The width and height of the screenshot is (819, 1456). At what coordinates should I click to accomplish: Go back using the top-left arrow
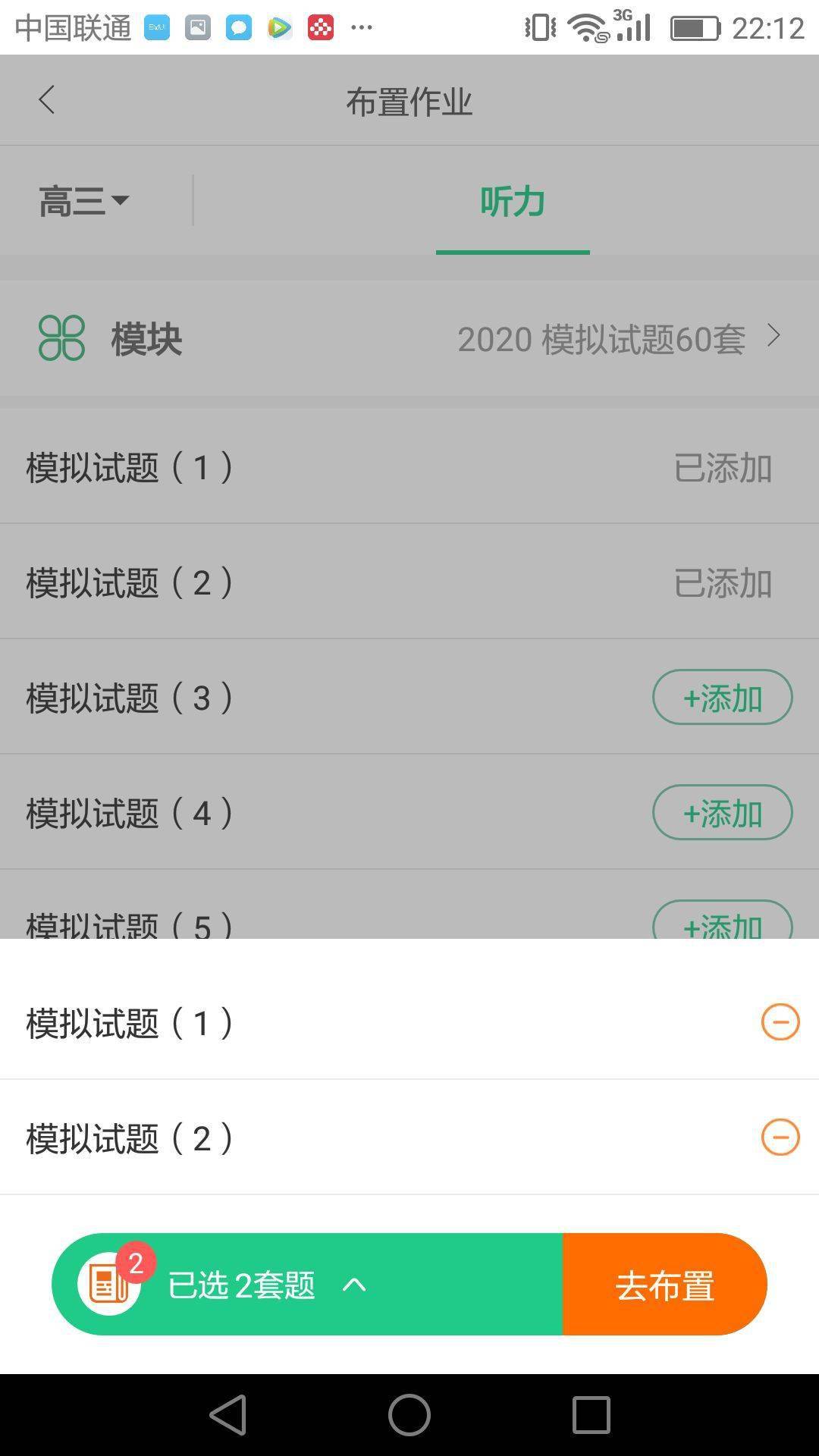47,100
